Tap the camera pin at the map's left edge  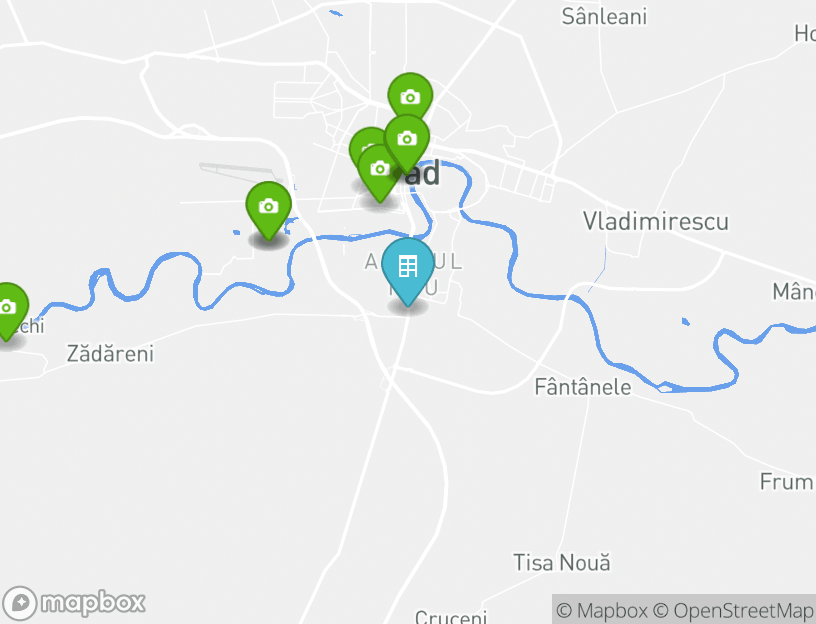pos(8,308)
